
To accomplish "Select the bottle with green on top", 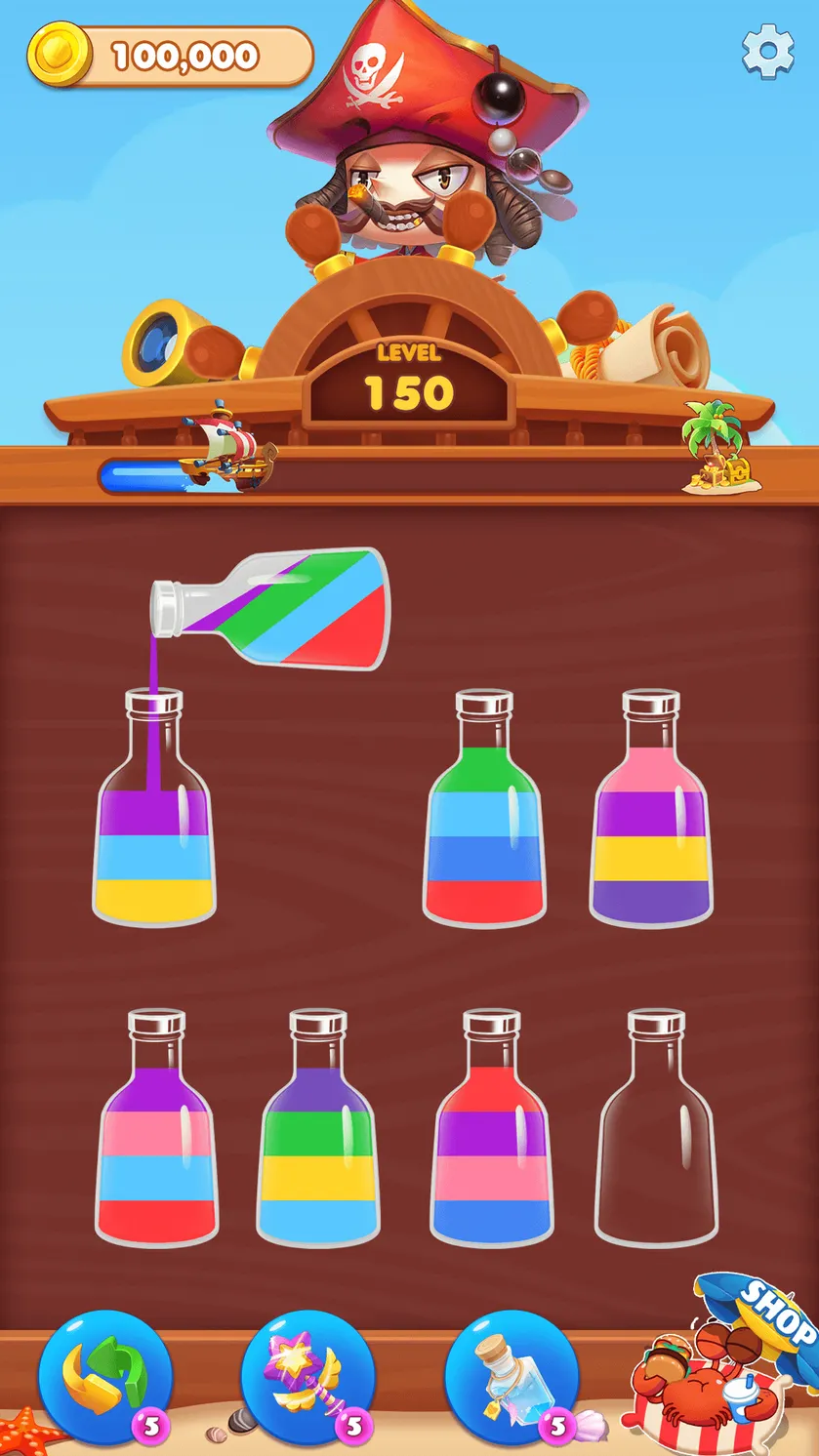I will pyautogui.click(x=485, y=808).
